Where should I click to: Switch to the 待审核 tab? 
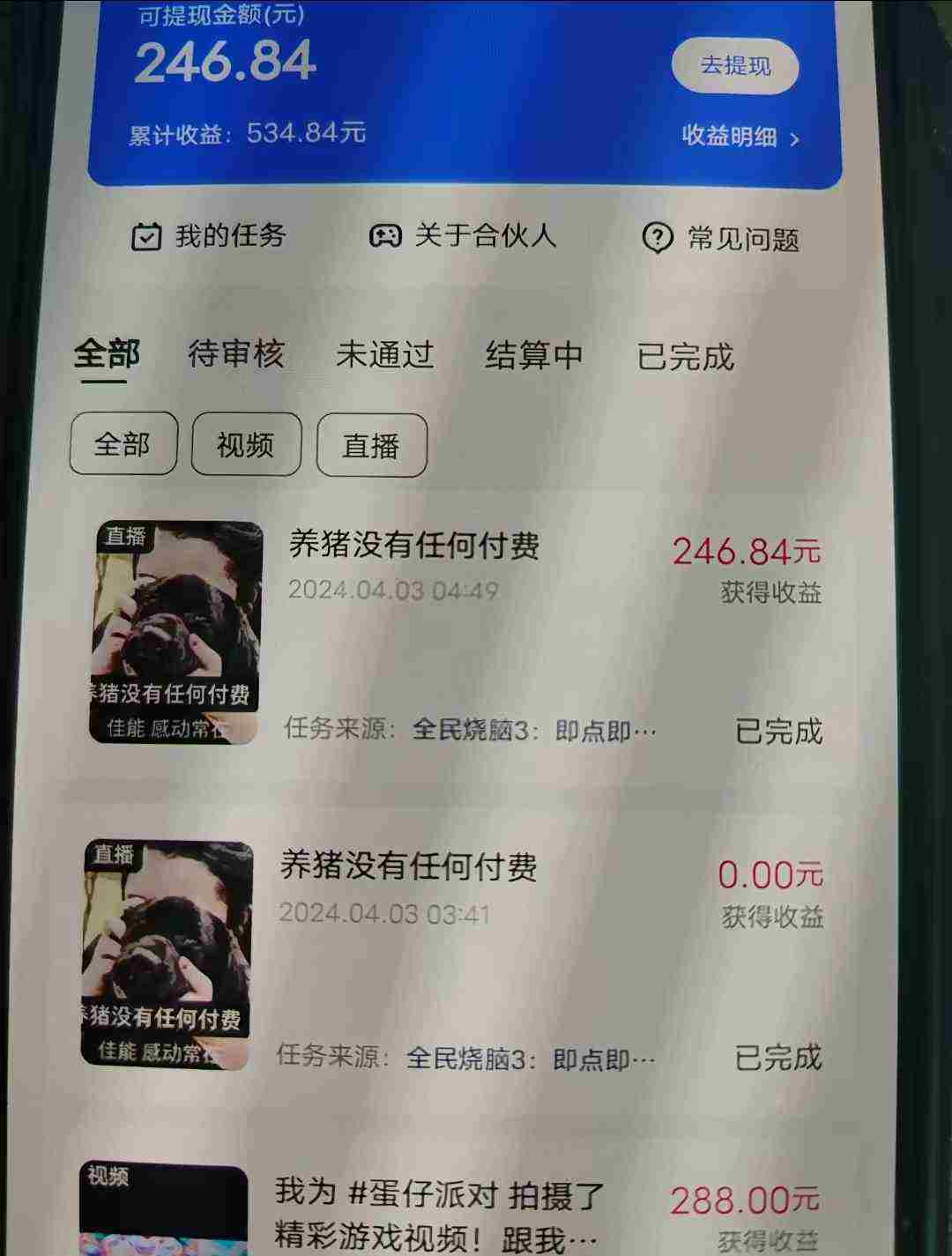[x=236, y=354]
